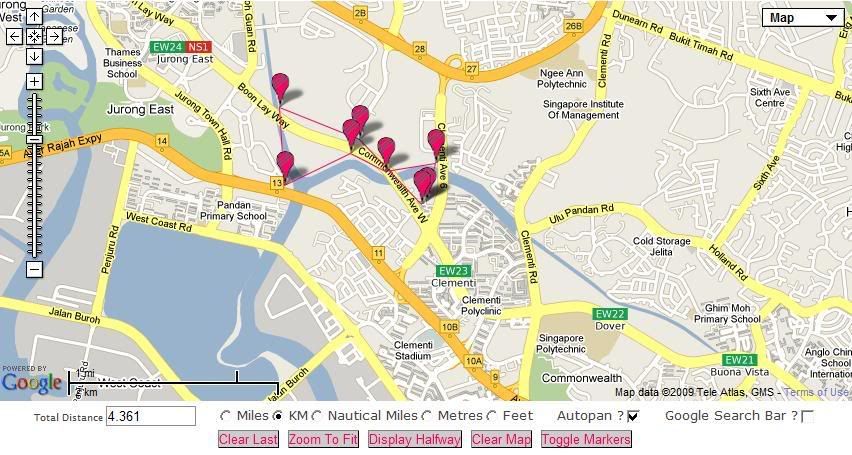Pan the map left with the arrow
Image resolution: width=852 pixels, height=455 pixels.
click(x=14, y=36)
